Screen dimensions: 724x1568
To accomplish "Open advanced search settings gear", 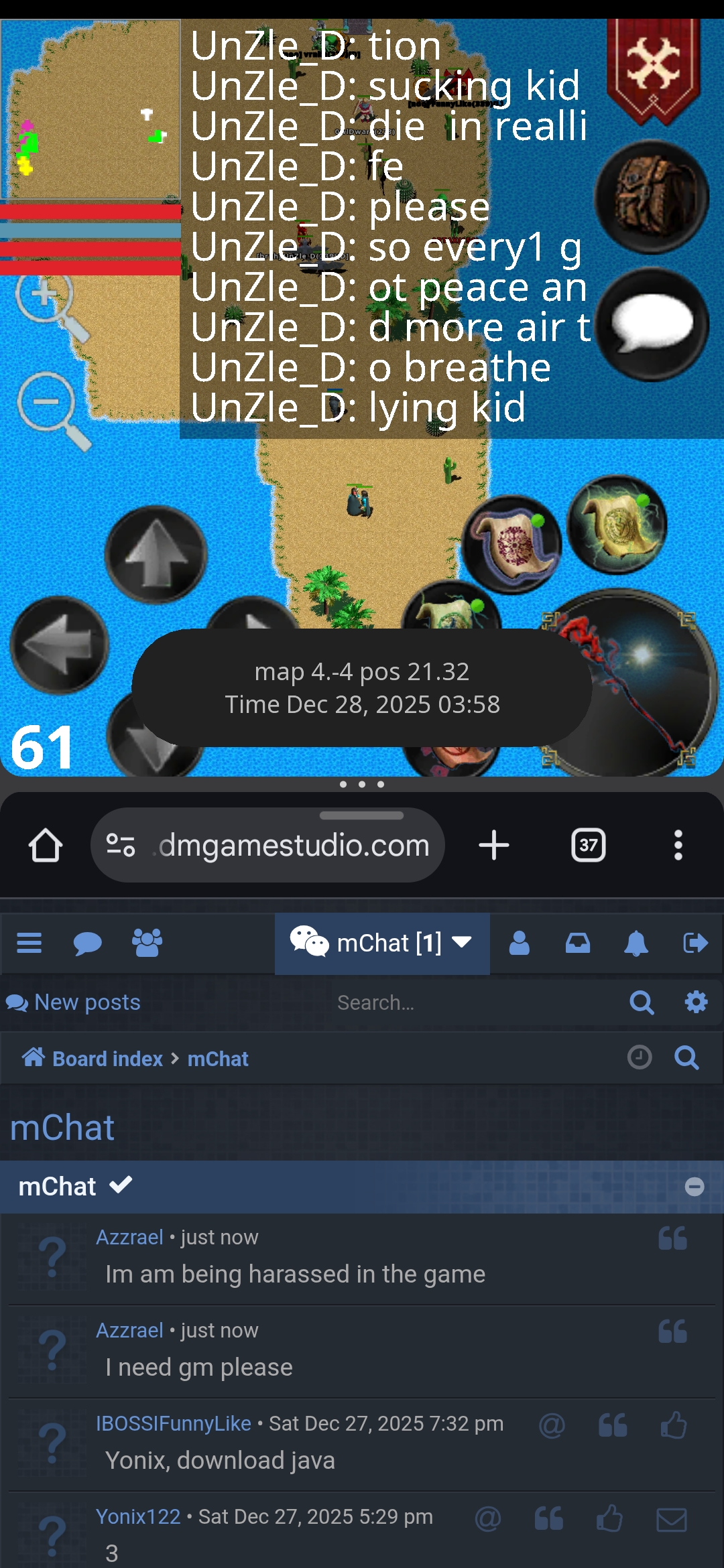I will pos(696,1002).
